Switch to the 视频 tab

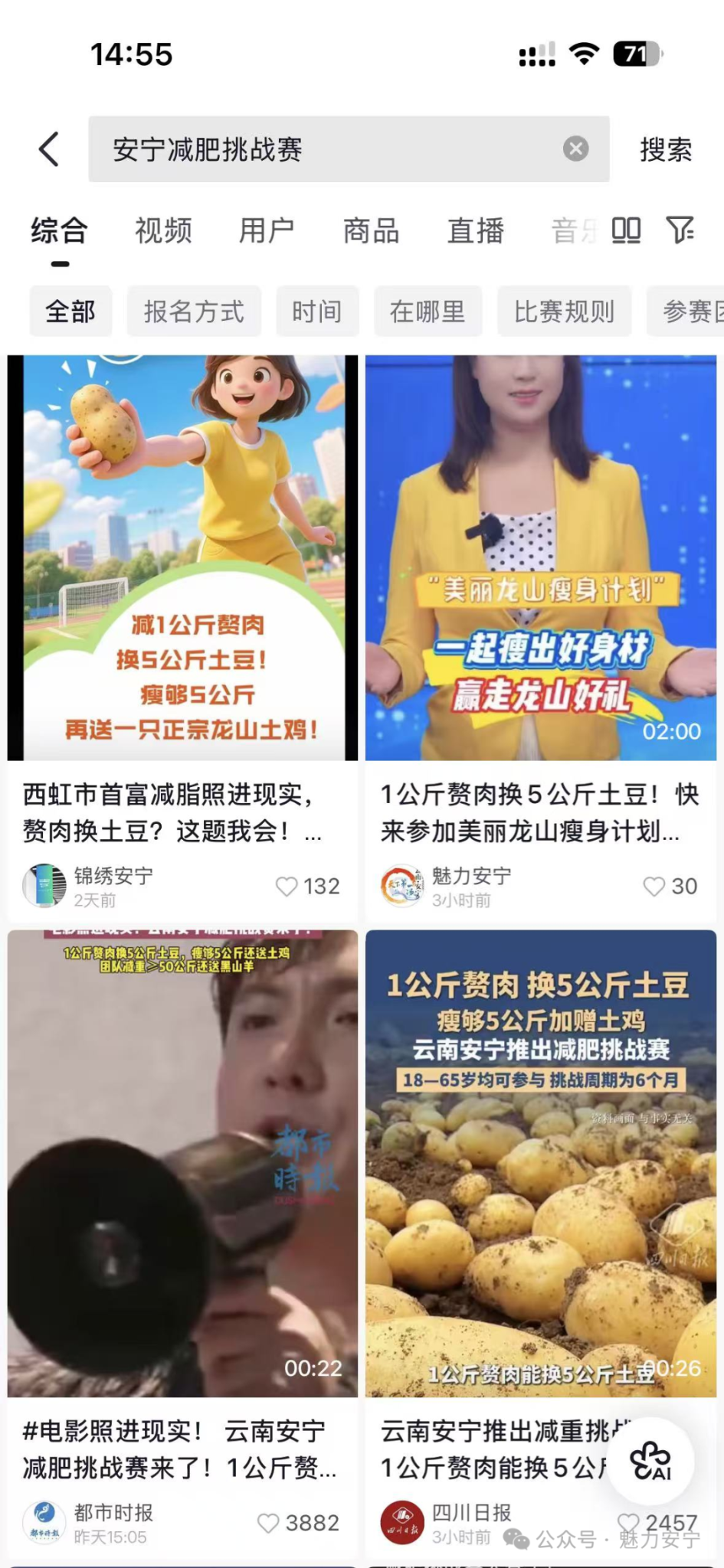(164, 231)
